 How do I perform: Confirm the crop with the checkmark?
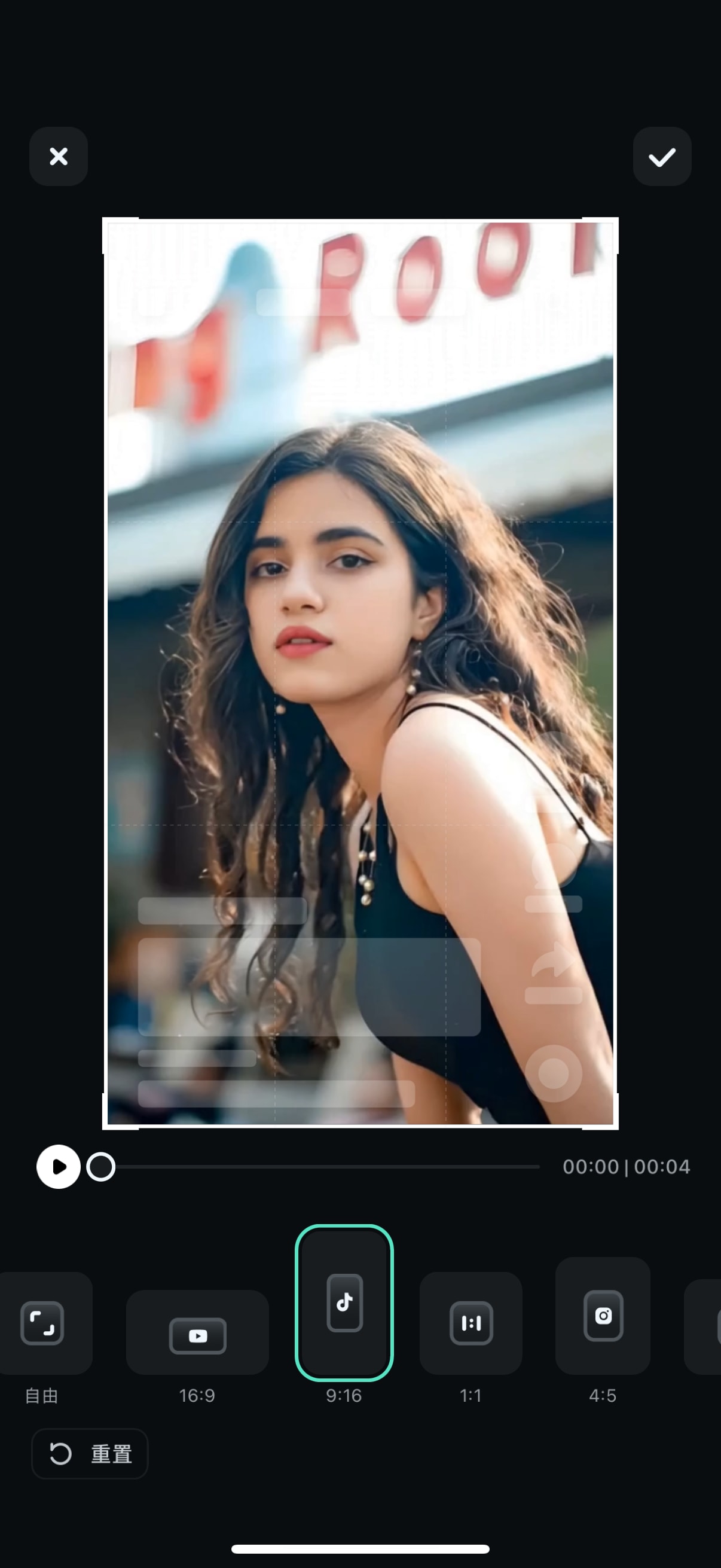(x=661, y=157)
